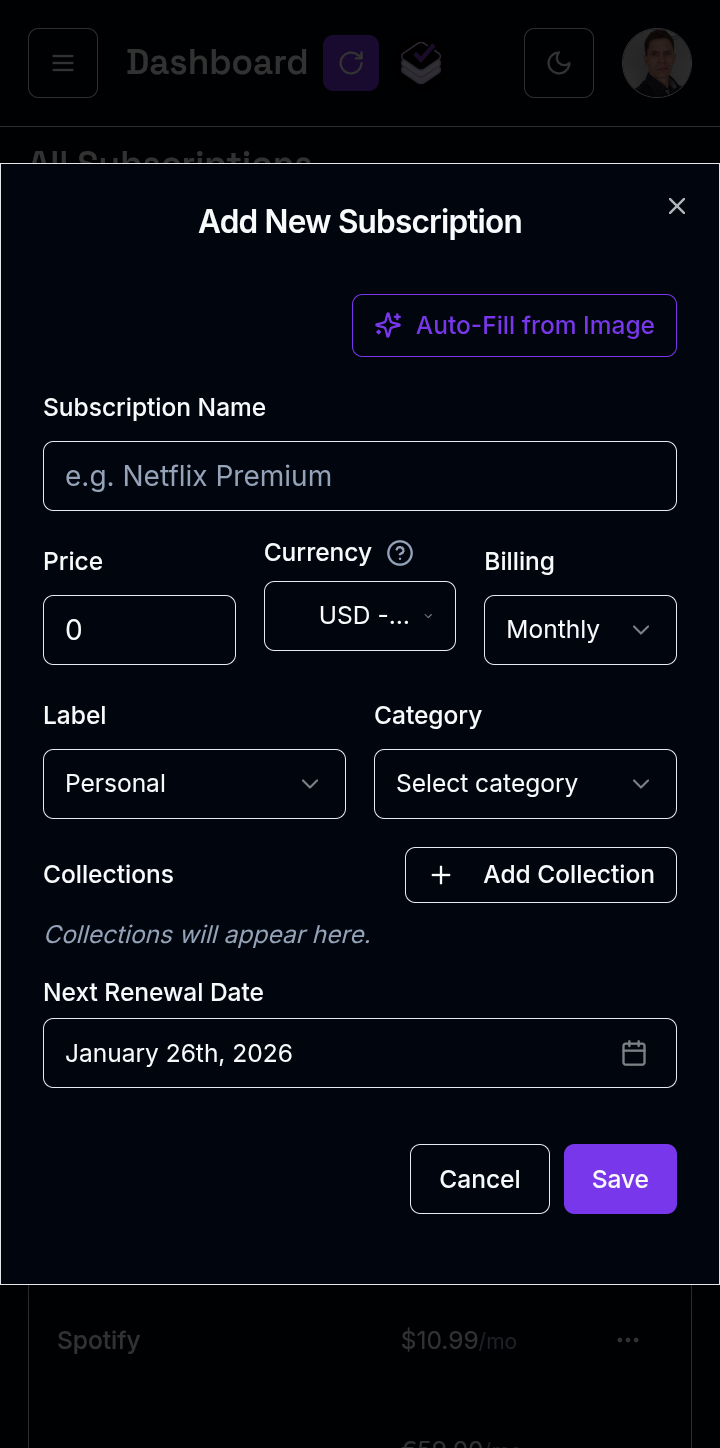
Task: Open your profile avatar menu
Action: coord(657,63)
